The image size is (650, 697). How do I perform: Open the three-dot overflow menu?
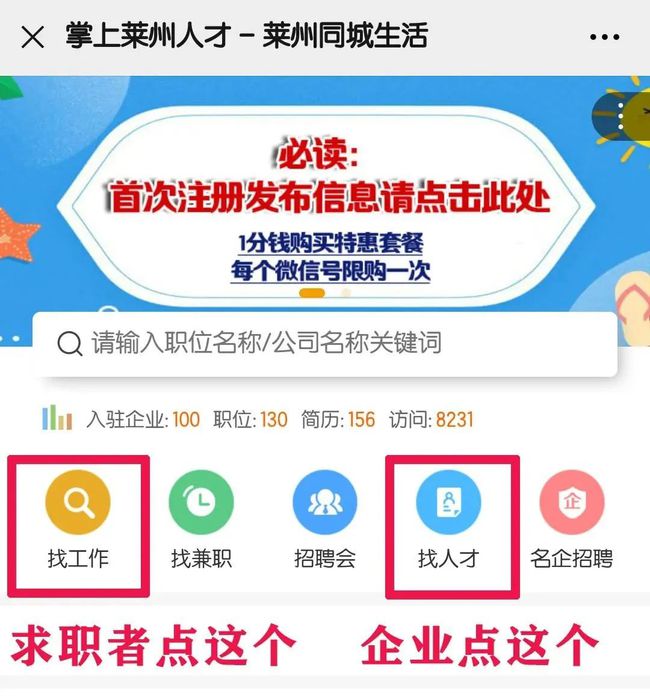pyautogui.click(x=604, y=38)
